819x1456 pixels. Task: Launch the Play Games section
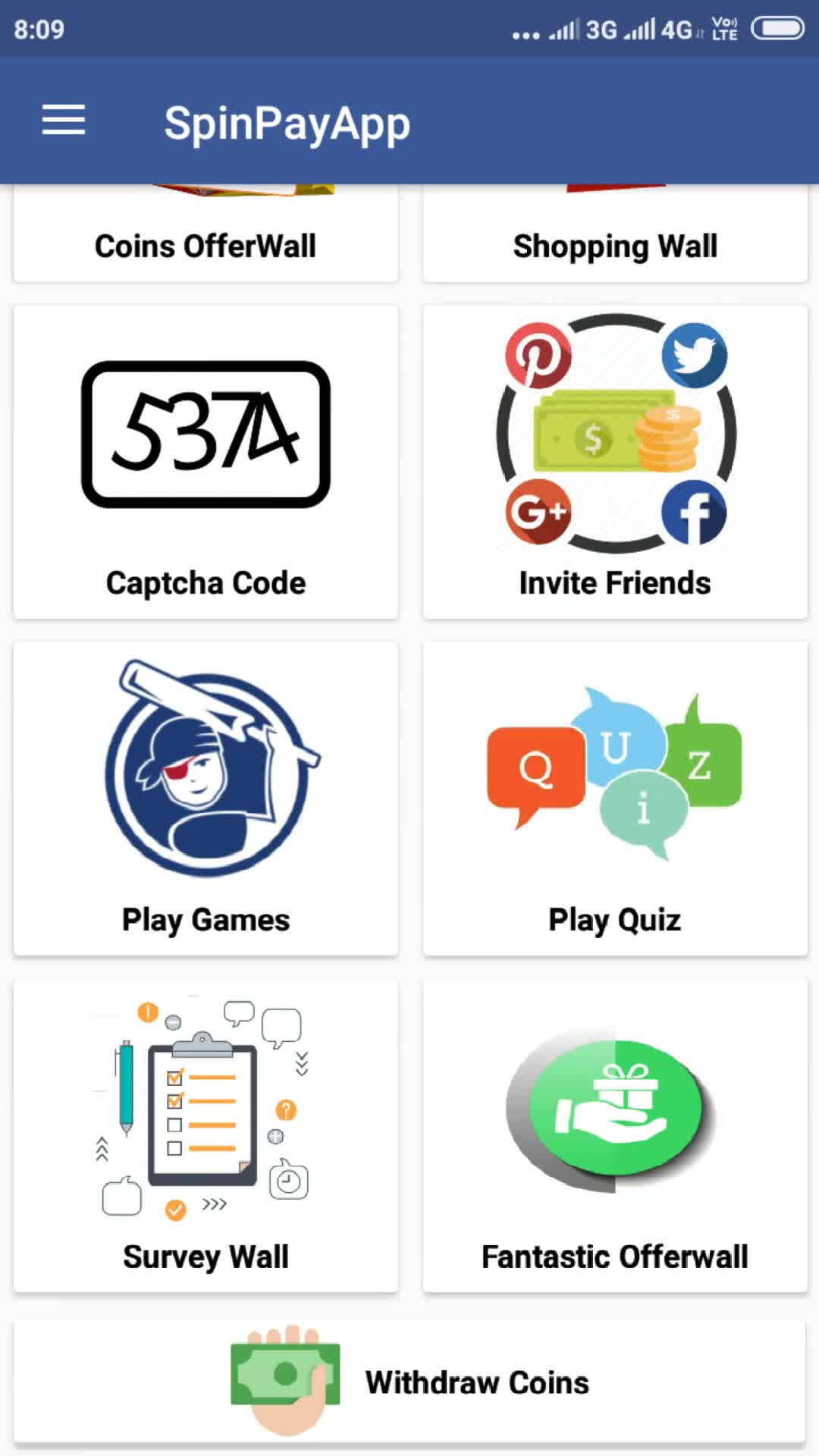(206, 799)
